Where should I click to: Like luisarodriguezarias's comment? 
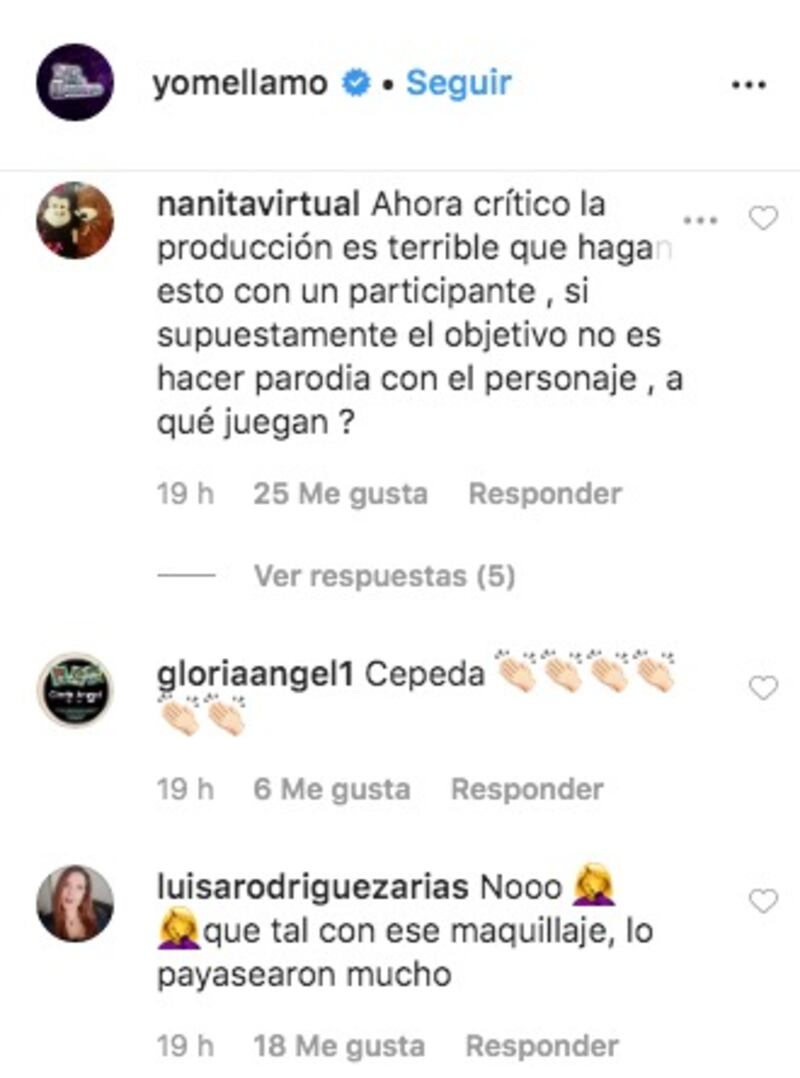(763, 901)
